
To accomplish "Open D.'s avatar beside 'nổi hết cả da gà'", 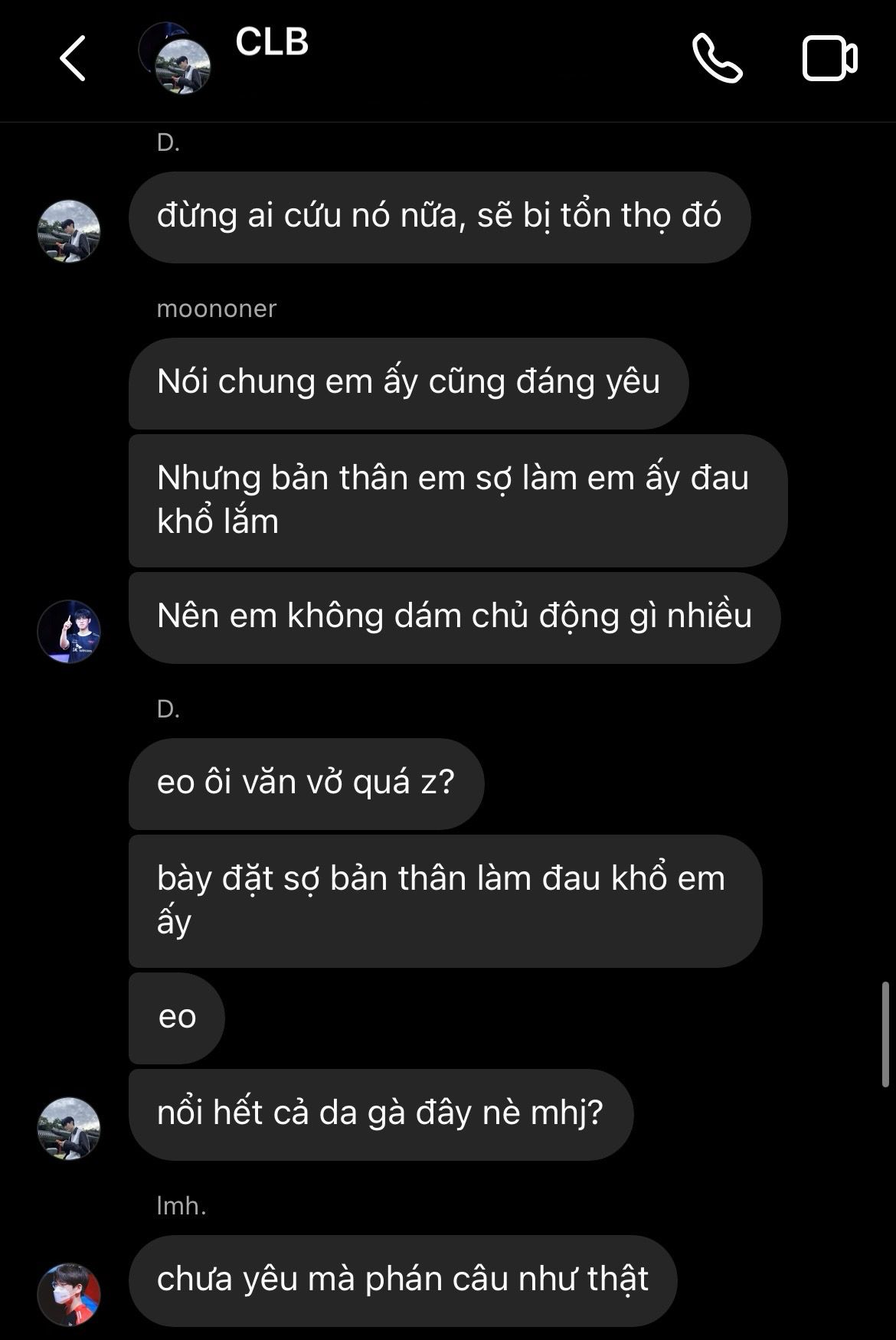I will (x=69, y=1128).
